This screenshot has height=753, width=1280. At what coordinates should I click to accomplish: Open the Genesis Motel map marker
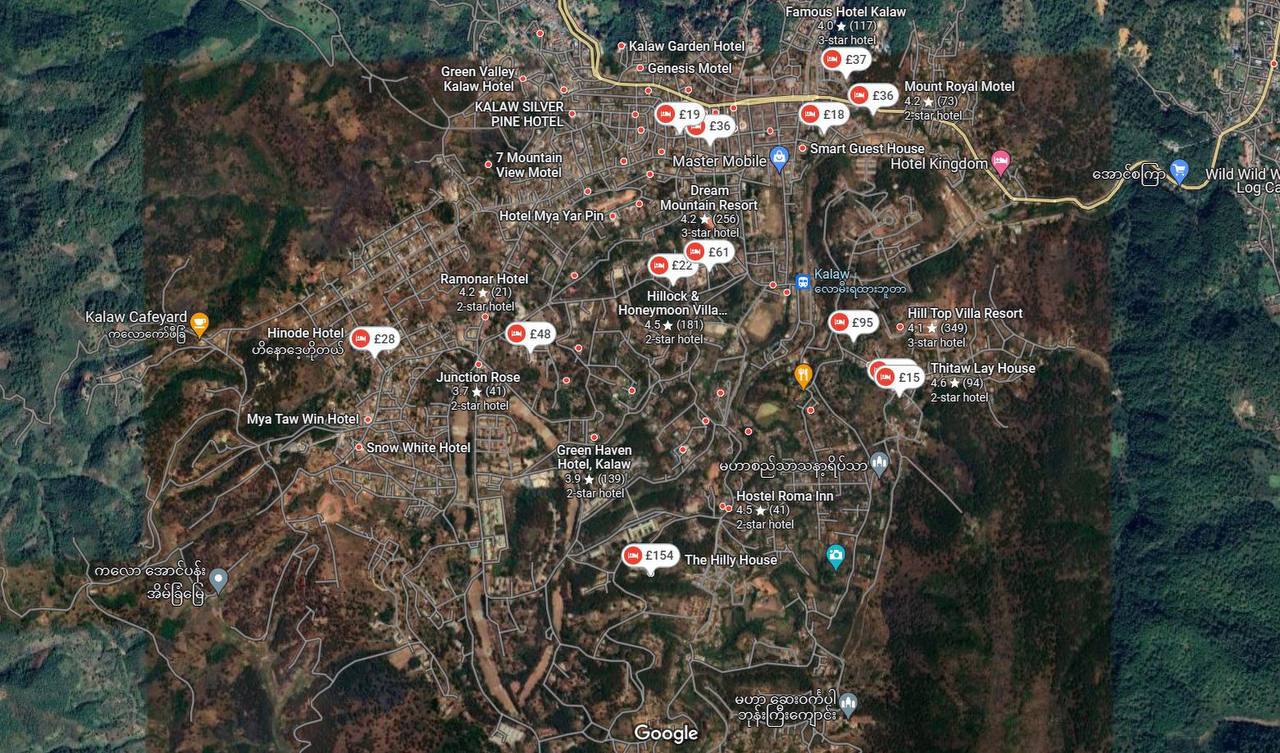coord(640,68)
